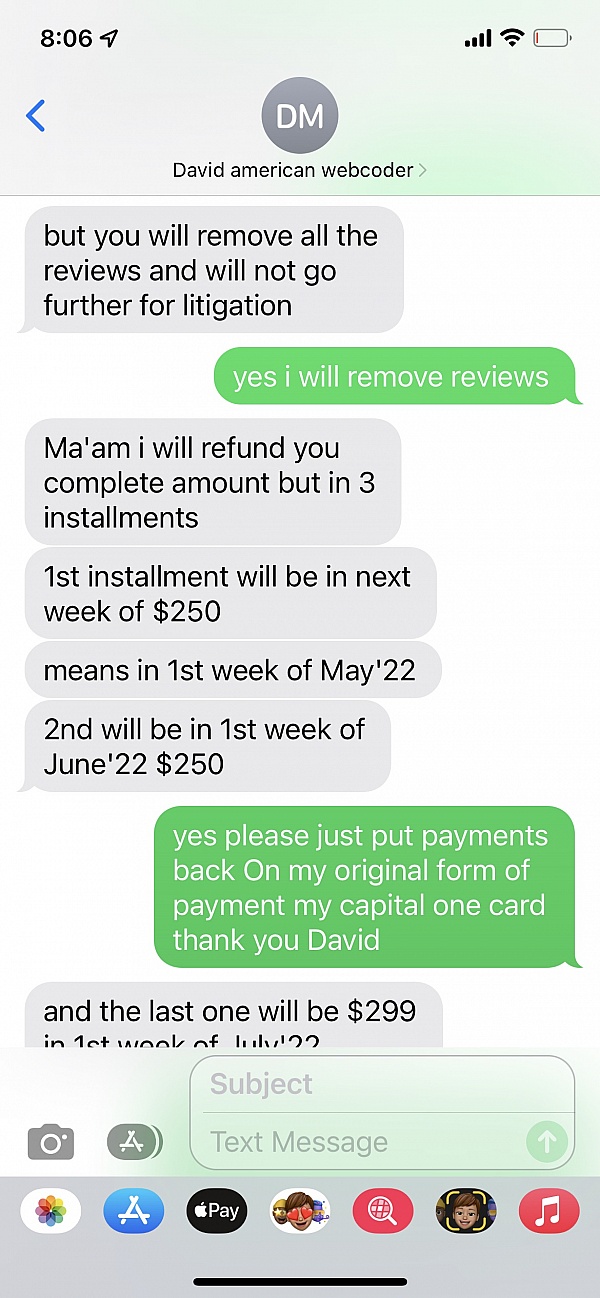This screenshot has height=1298, width=600.
Task: Open the camera to attach a photo
Action: [x=50, y=1141]
